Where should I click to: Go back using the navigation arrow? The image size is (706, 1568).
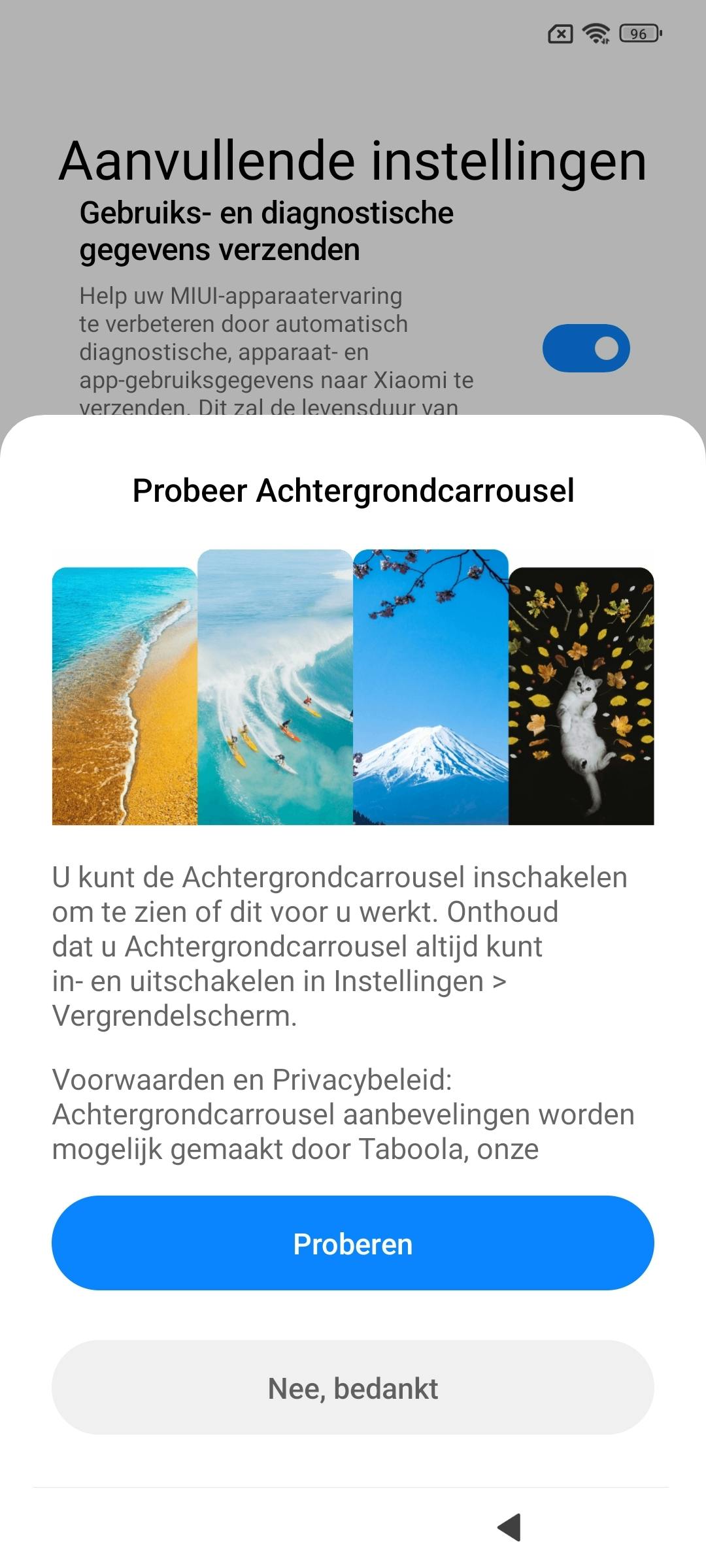point(509,1527)
